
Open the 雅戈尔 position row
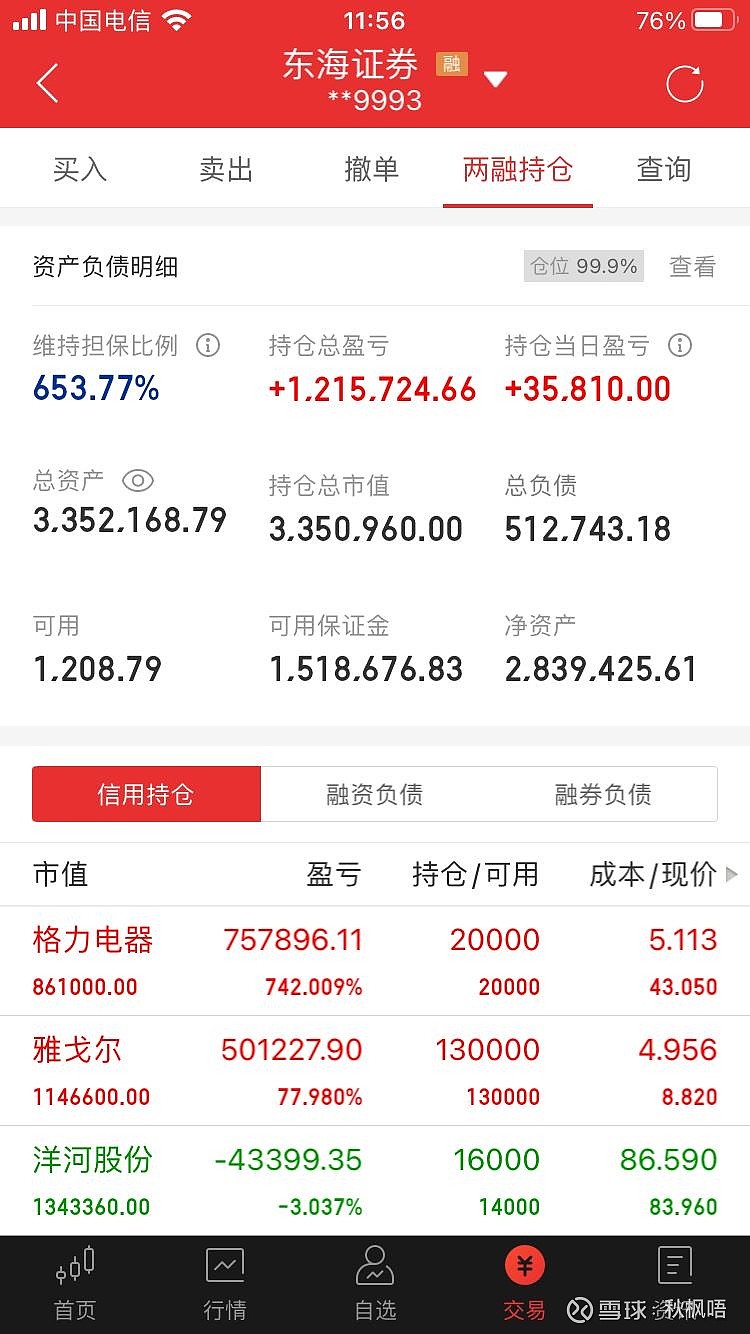(375, 1071)
